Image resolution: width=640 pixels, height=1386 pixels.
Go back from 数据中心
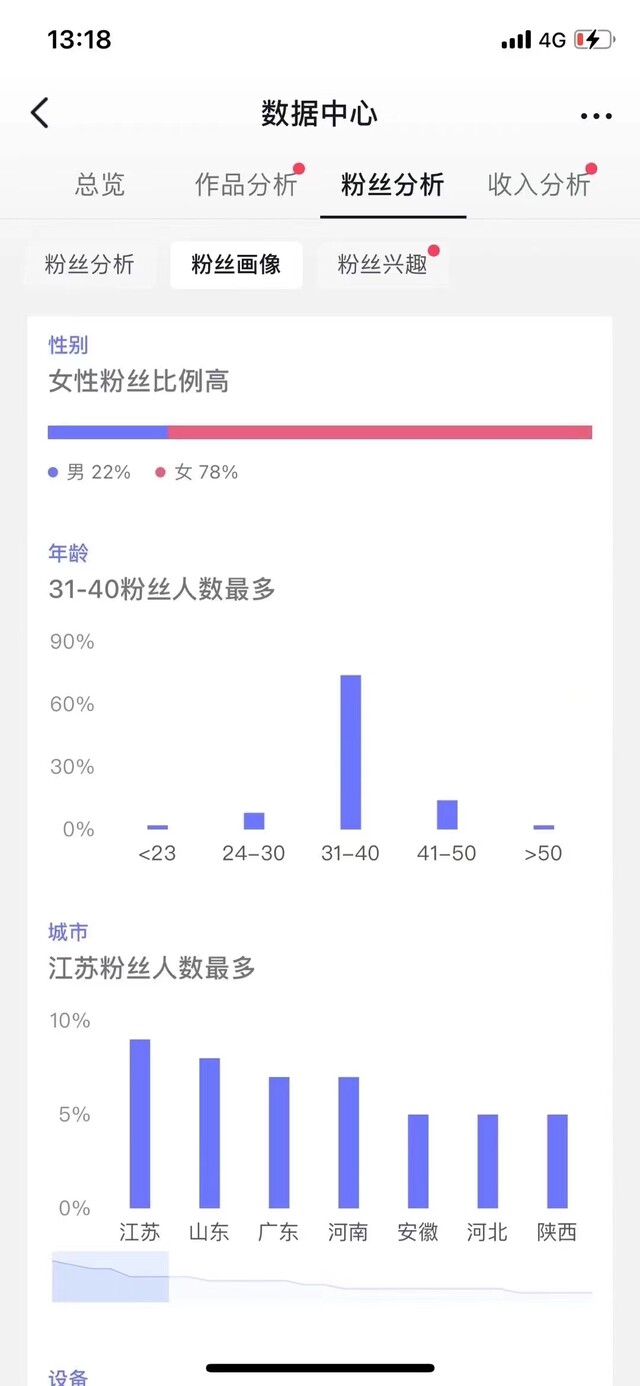(40, 113)
